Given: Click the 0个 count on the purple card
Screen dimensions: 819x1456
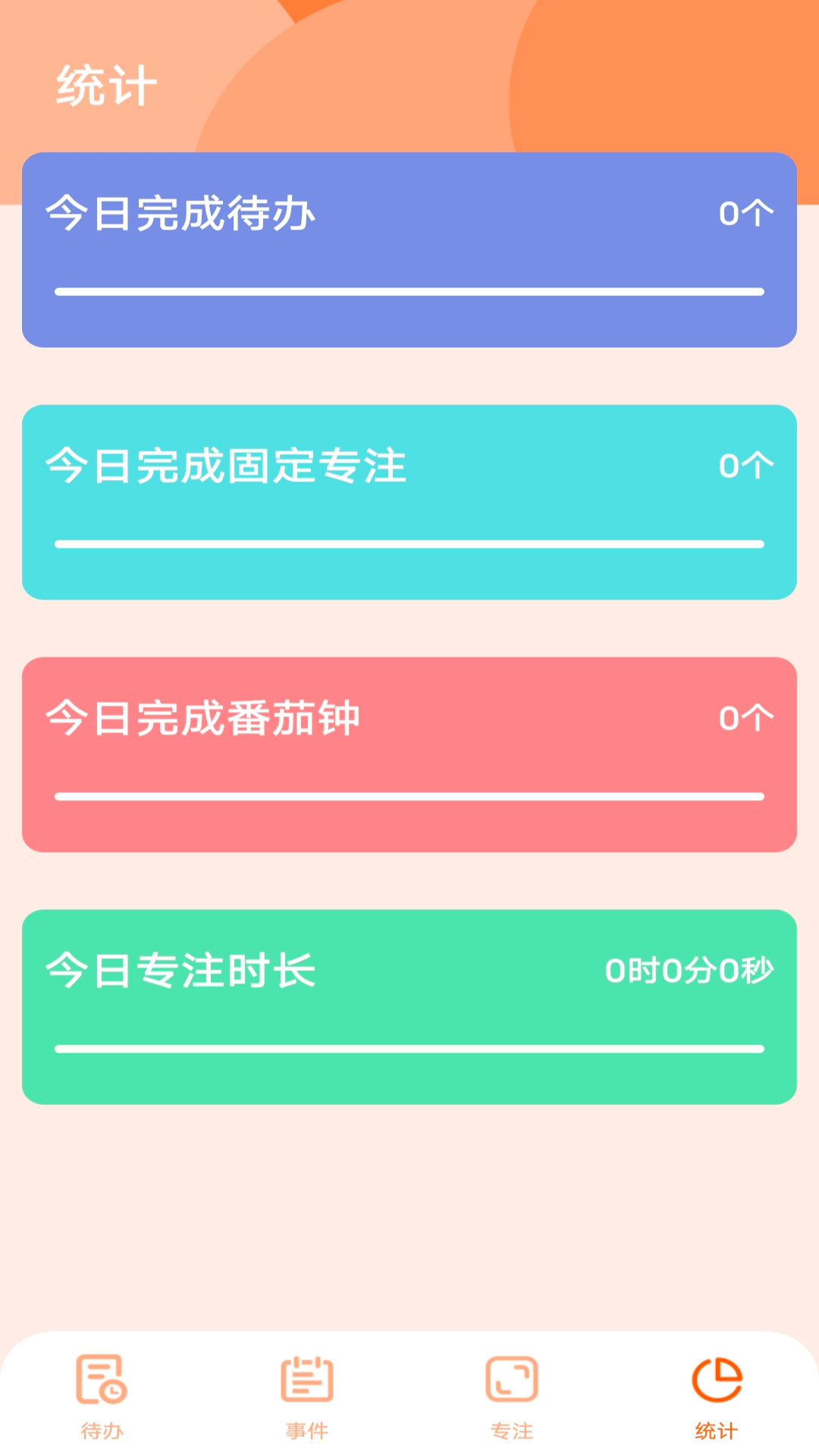Looking at the screenshot, I should [747, 214].
